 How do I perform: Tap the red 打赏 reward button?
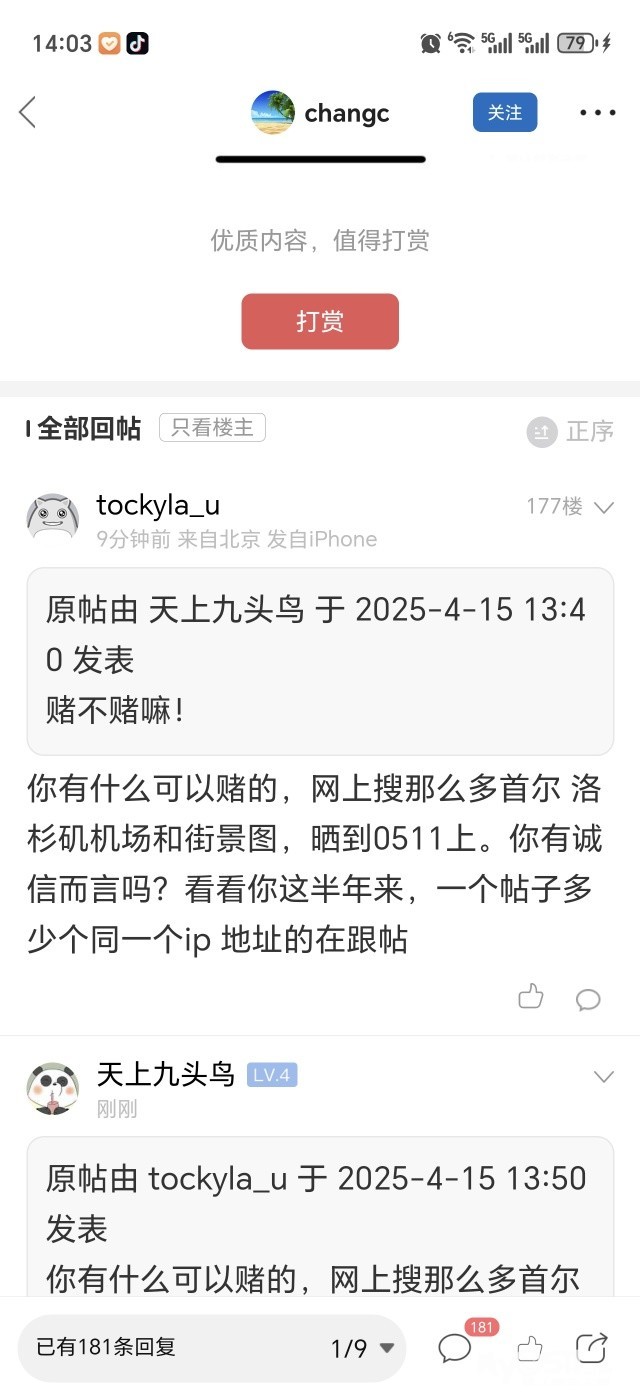click(x=320, y=321)
